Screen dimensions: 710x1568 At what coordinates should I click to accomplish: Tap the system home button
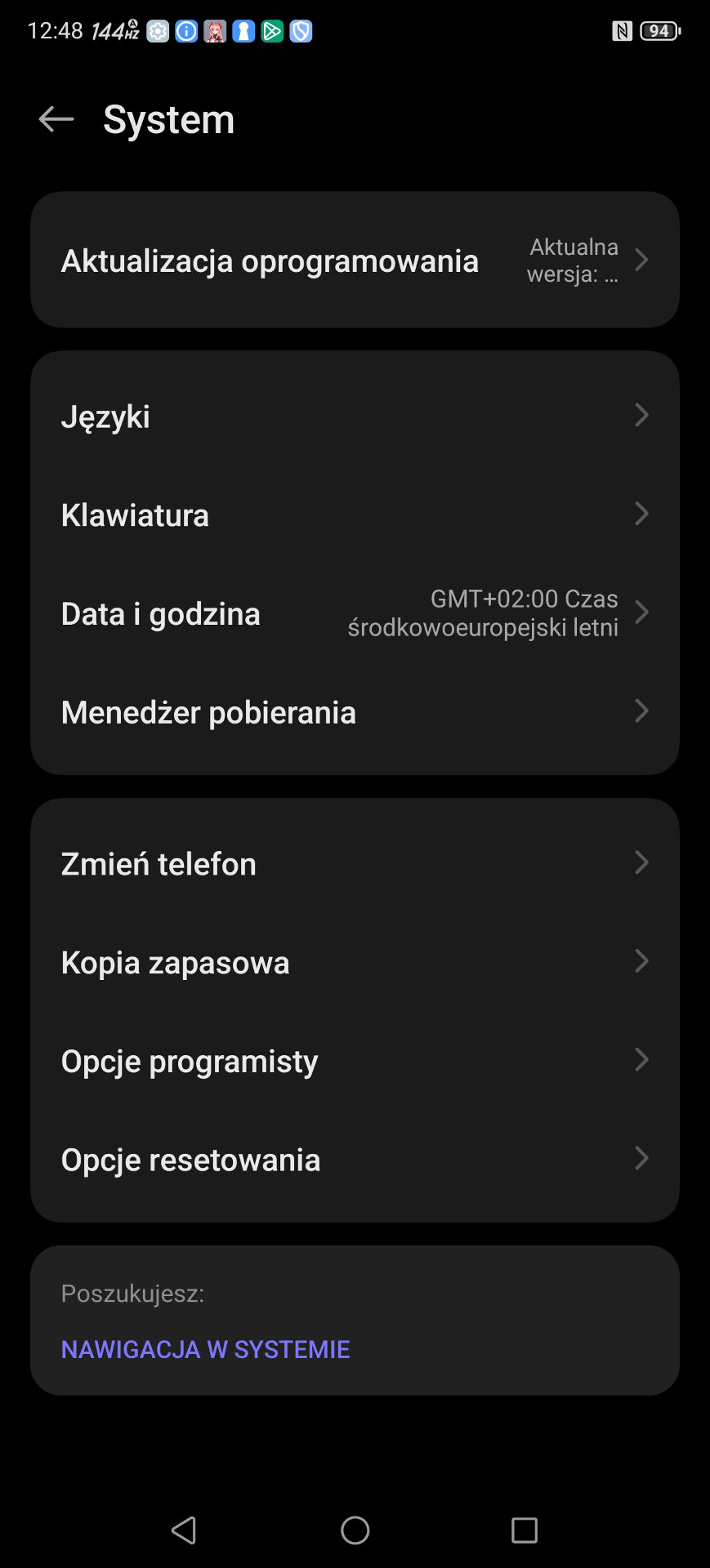(x=355, y=1530)
